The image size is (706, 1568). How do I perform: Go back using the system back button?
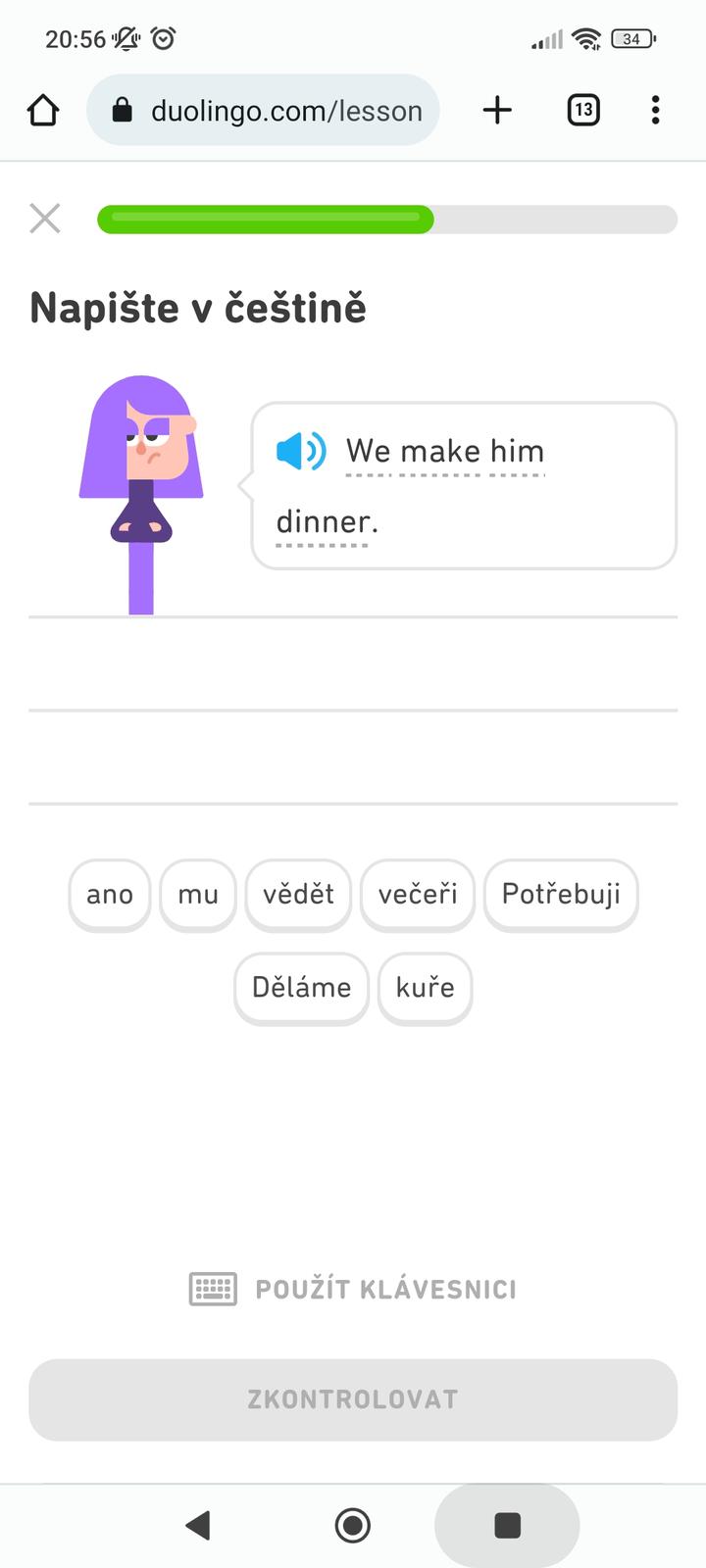(x=198, y=1525)
